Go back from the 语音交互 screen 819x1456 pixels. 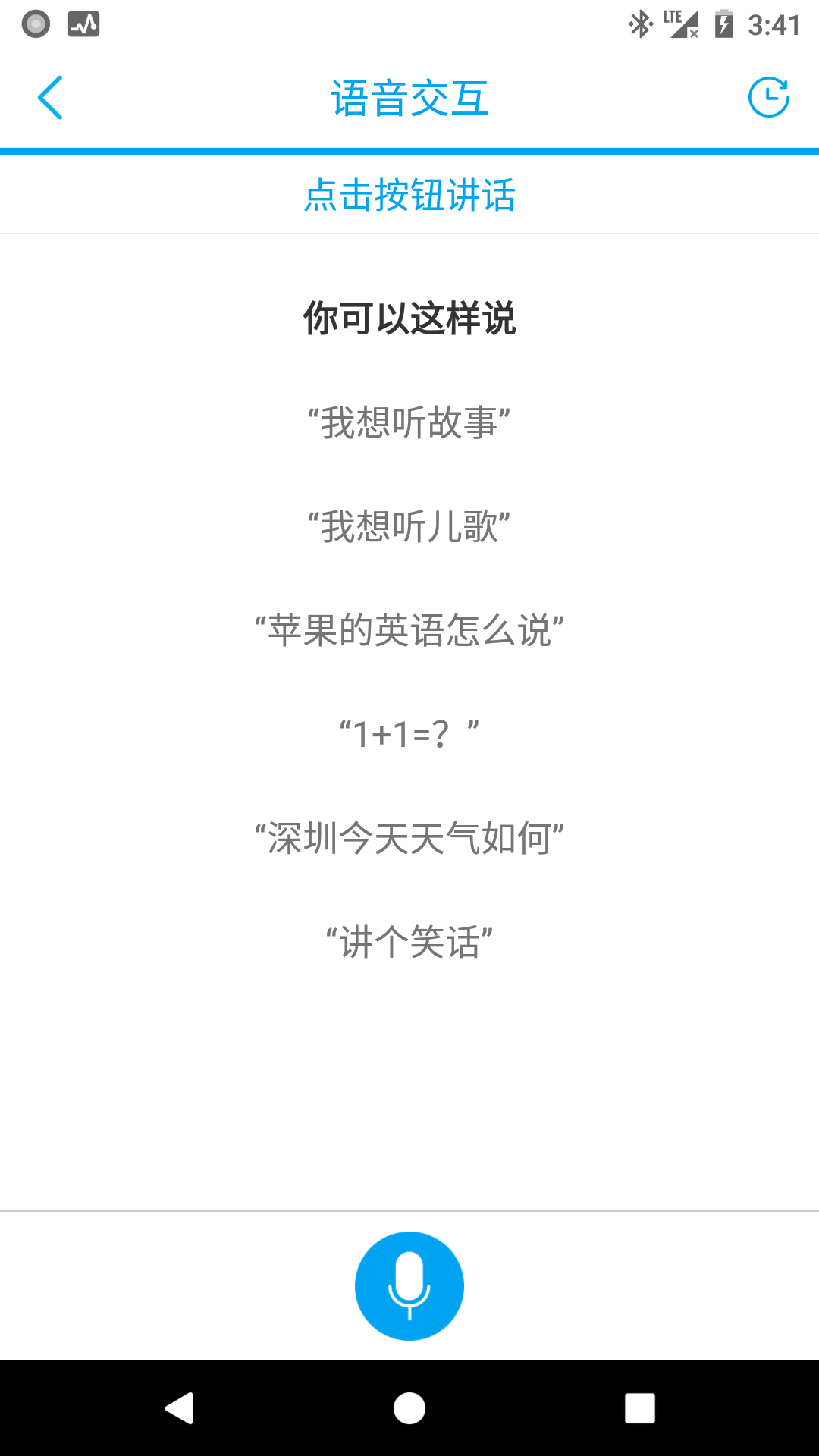coord(50,98)
